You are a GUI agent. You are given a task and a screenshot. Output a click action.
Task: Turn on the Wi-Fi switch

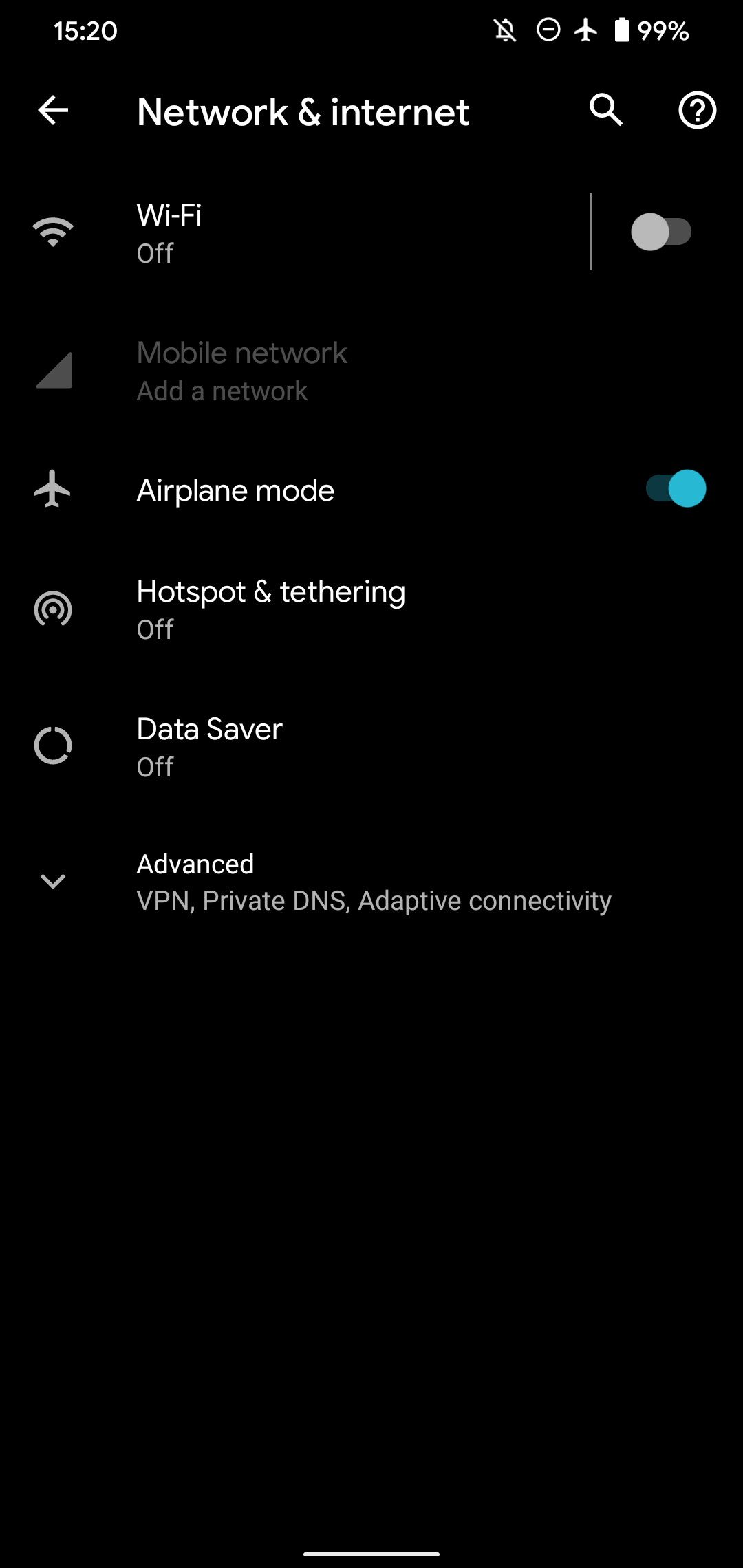coord(660,232)
